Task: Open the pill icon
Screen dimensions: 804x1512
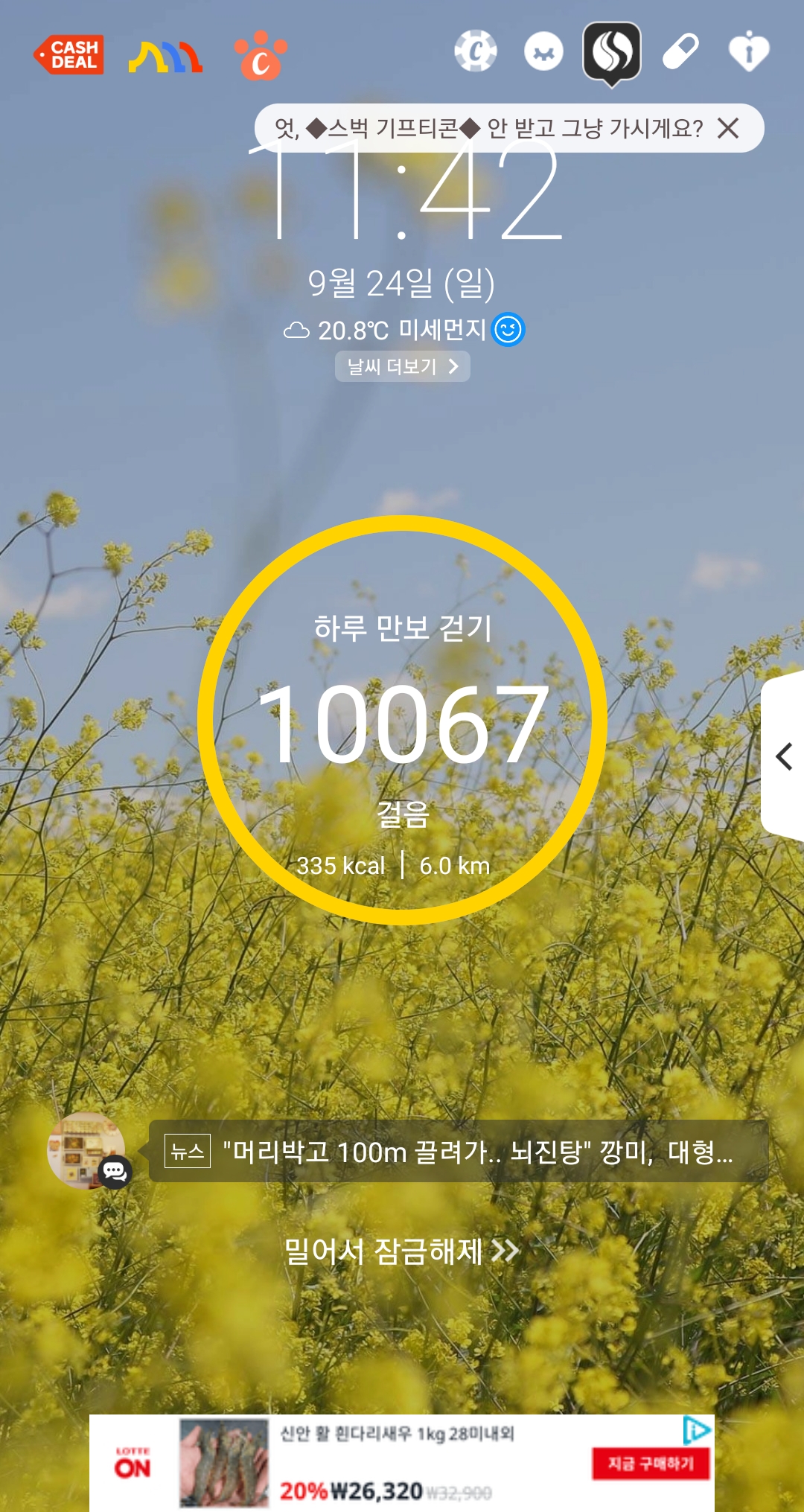Action: [x=680, y=51]
